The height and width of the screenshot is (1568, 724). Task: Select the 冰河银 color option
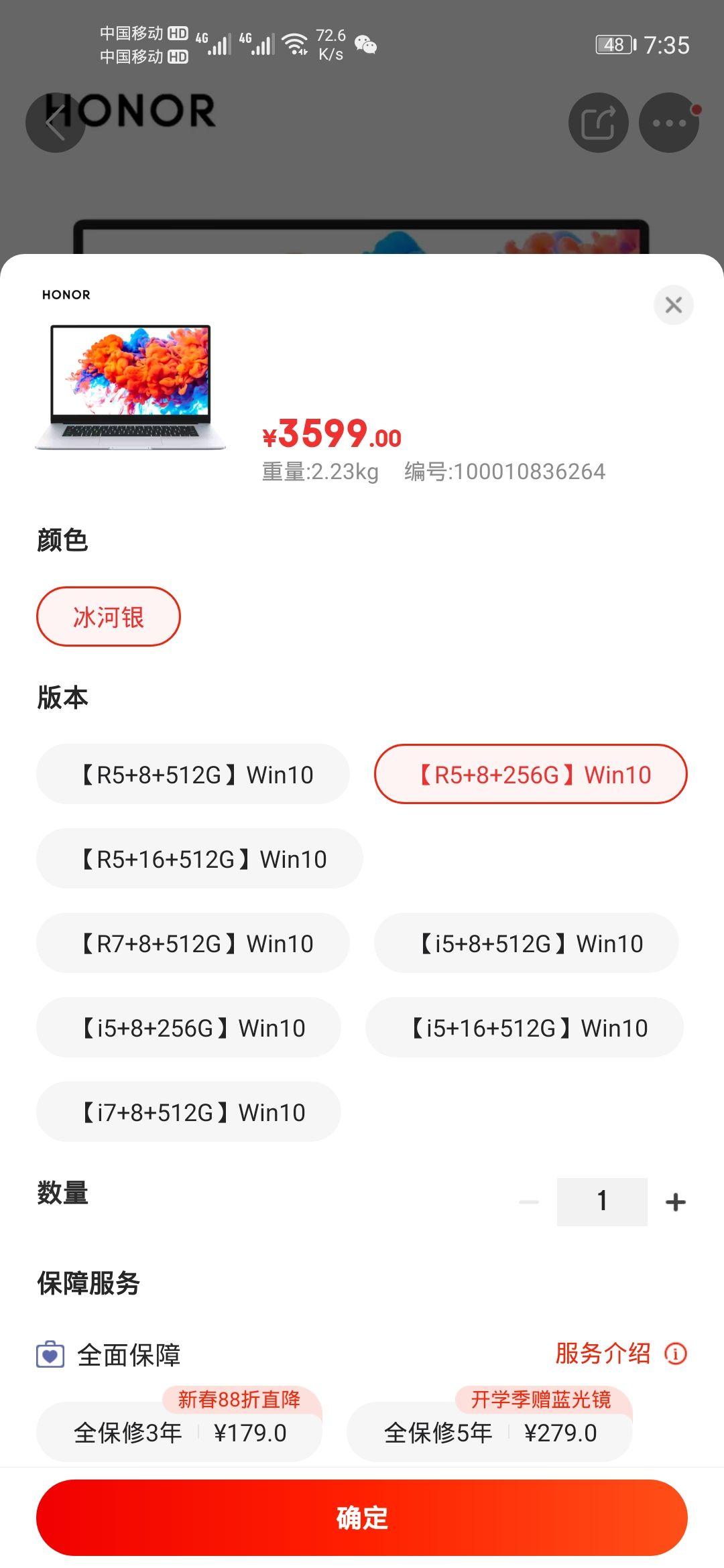tap(108, 616)
